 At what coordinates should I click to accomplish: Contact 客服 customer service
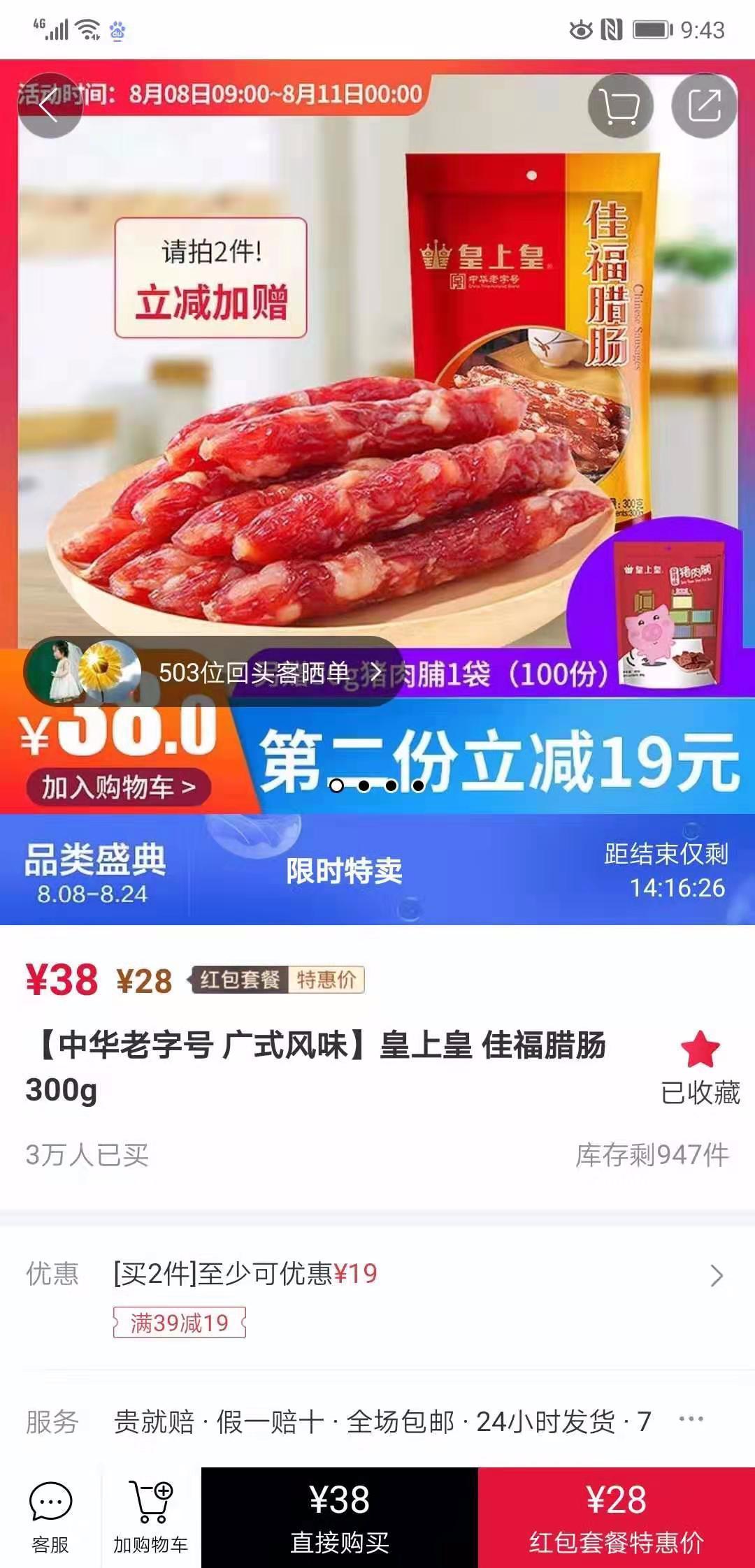pyautogui.click(x=50, y=1518)
